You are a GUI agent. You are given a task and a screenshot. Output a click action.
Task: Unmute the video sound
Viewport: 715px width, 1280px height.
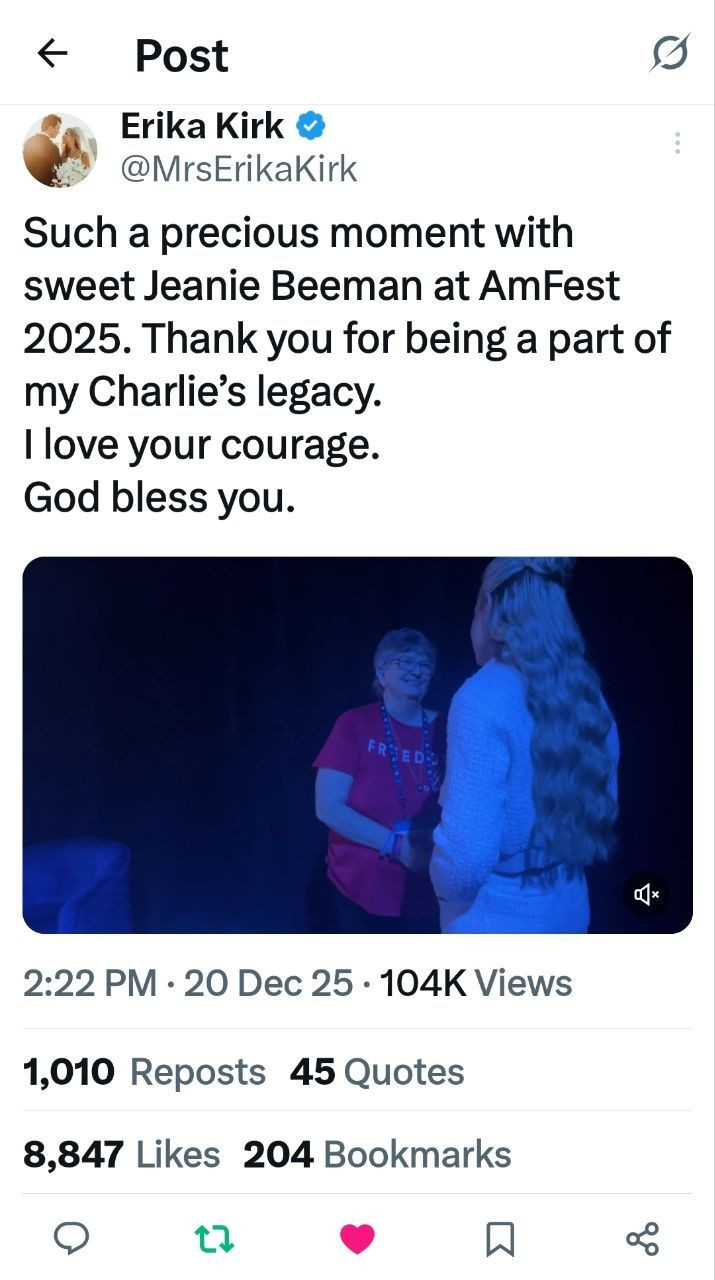point(647,893)
